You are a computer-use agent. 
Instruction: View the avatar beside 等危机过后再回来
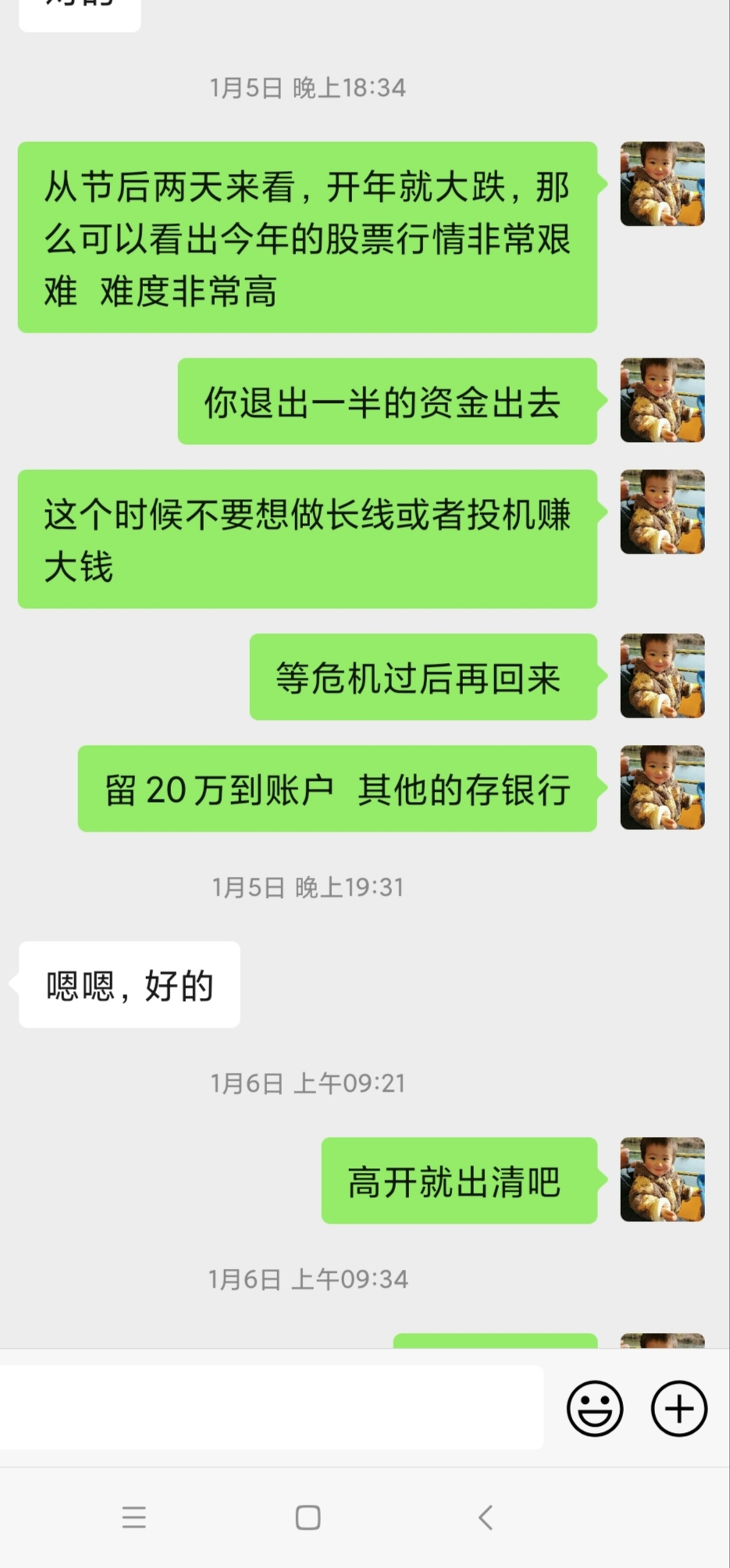click(x=662, y=675)
